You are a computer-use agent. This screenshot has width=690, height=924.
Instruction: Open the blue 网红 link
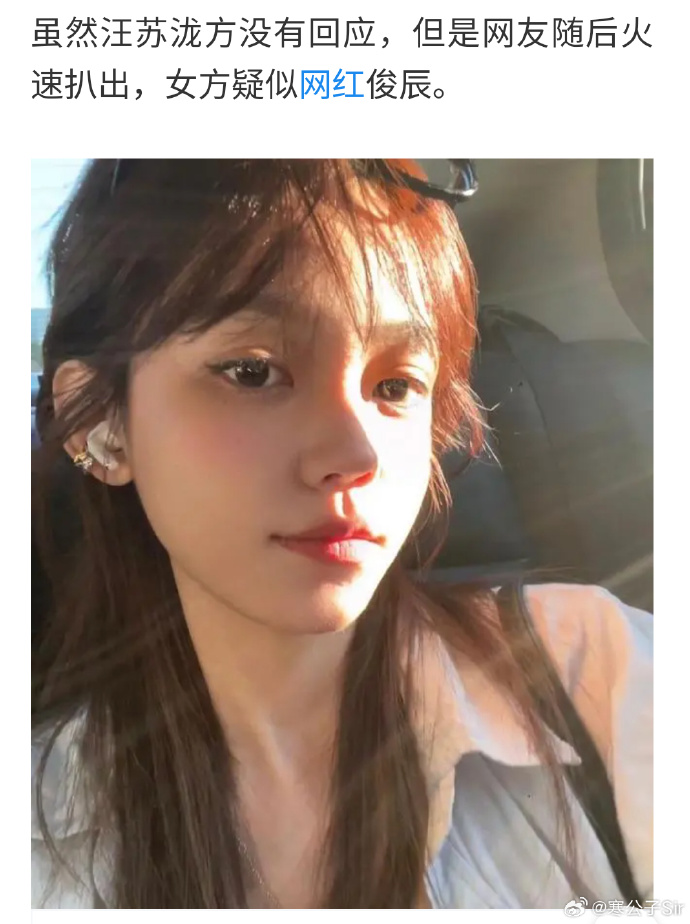point(332,86)
